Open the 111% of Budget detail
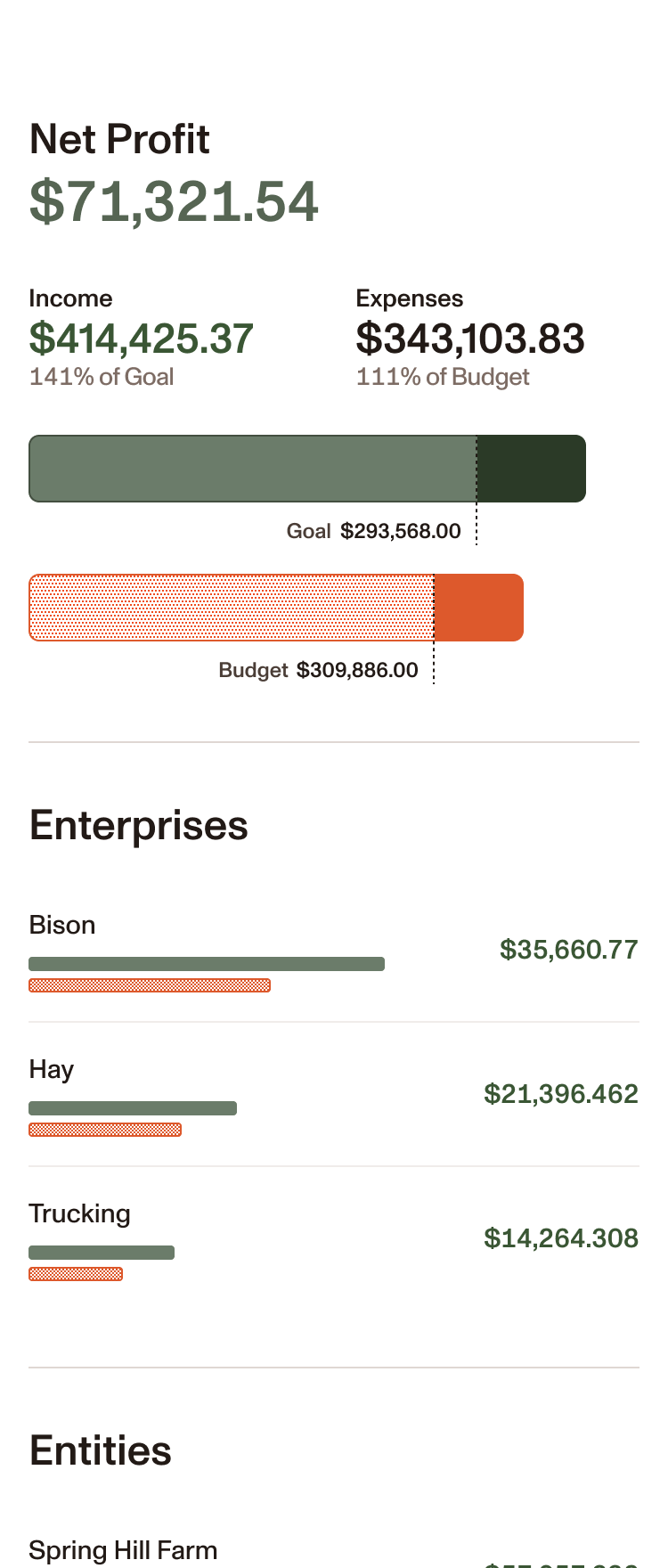This screenshot has height=1568, width=668. point(441,377)
